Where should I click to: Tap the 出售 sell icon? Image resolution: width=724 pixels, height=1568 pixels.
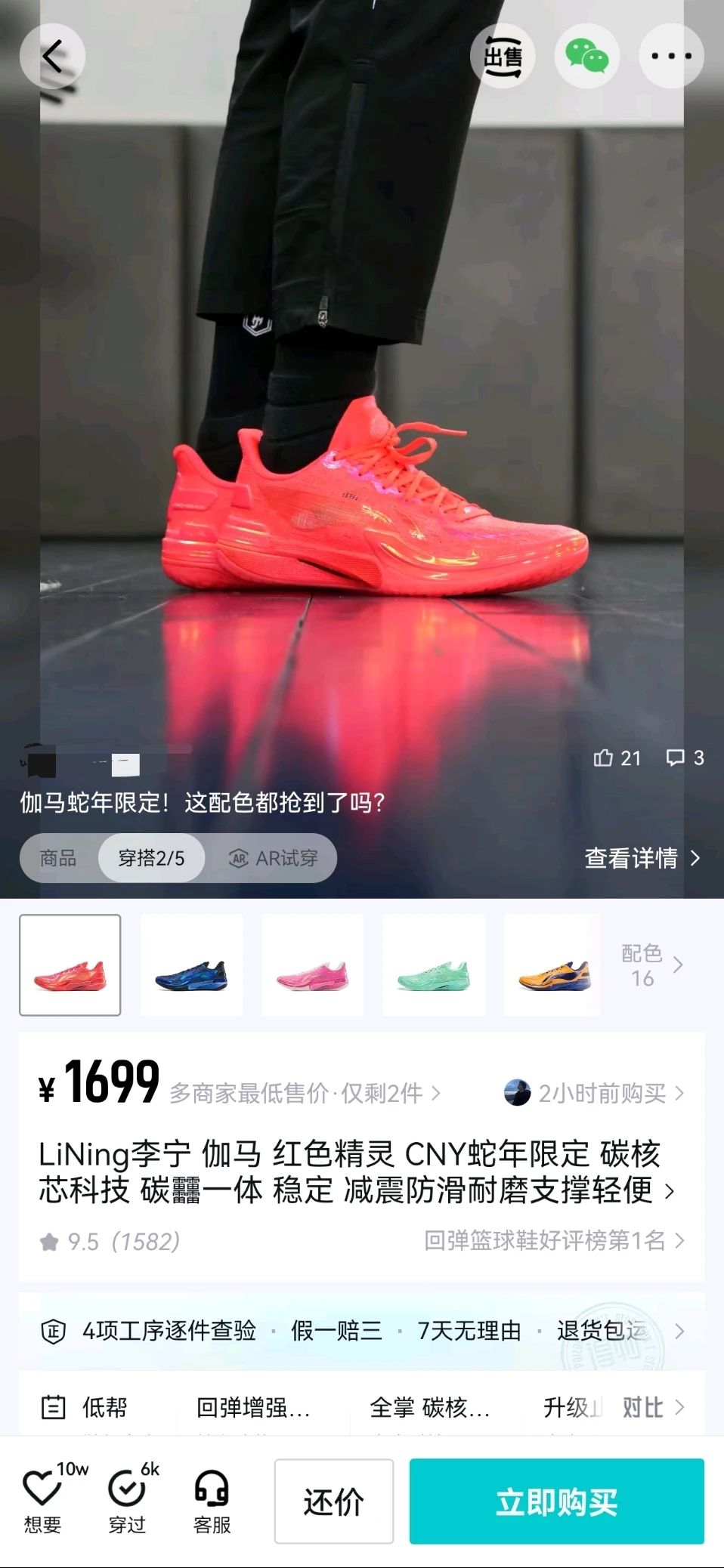(x=503, y=57)
